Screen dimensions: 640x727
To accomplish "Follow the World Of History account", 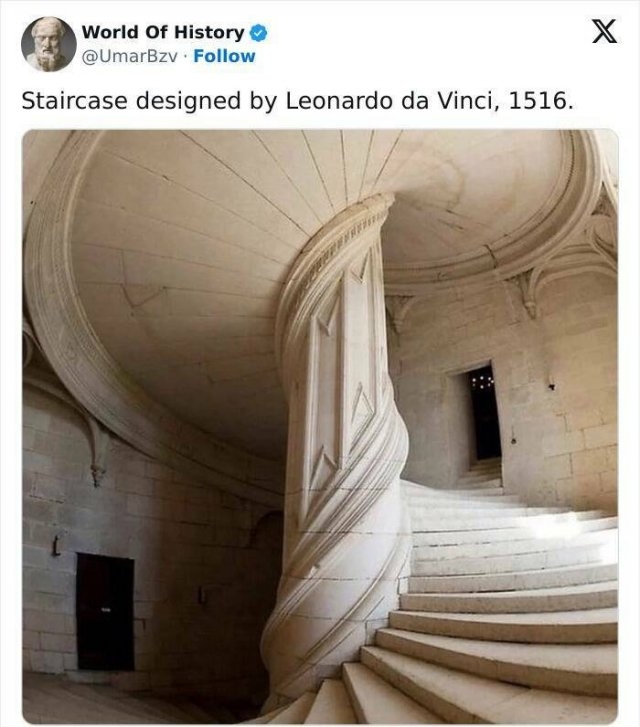I will [224, 56].
